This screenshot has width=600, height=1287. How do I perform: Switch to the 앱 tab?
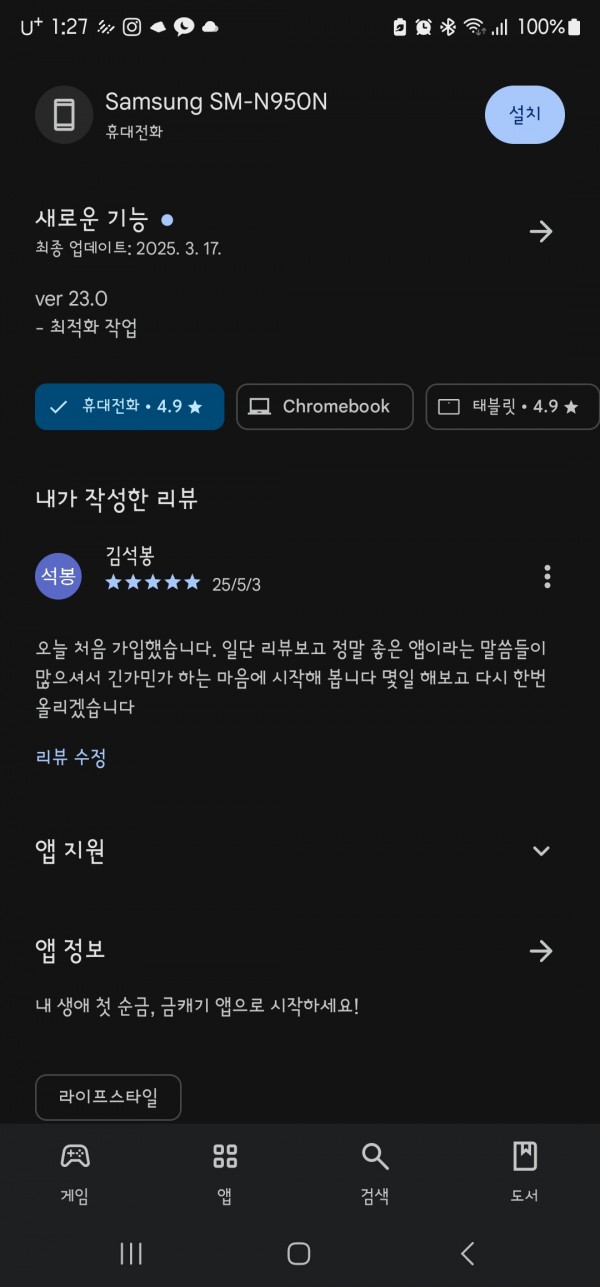[x=225, y=1172]
